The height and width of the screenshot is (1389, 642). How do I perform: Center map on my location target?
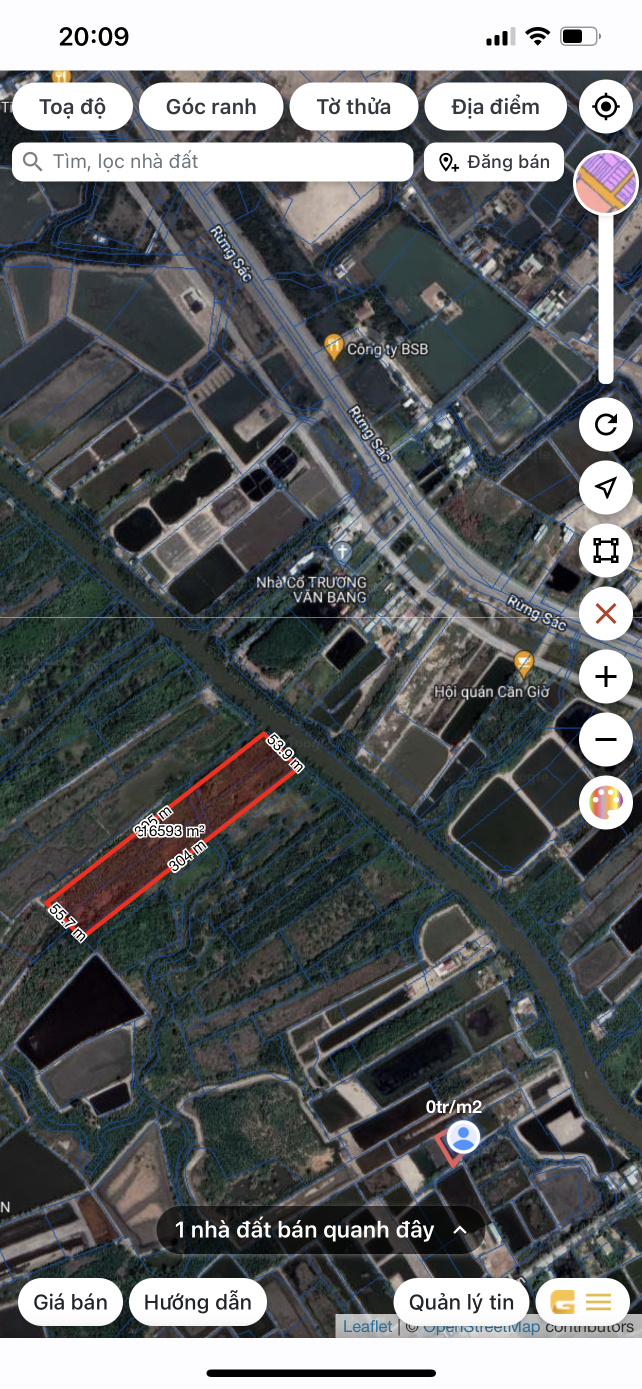(x=605, y=107)
